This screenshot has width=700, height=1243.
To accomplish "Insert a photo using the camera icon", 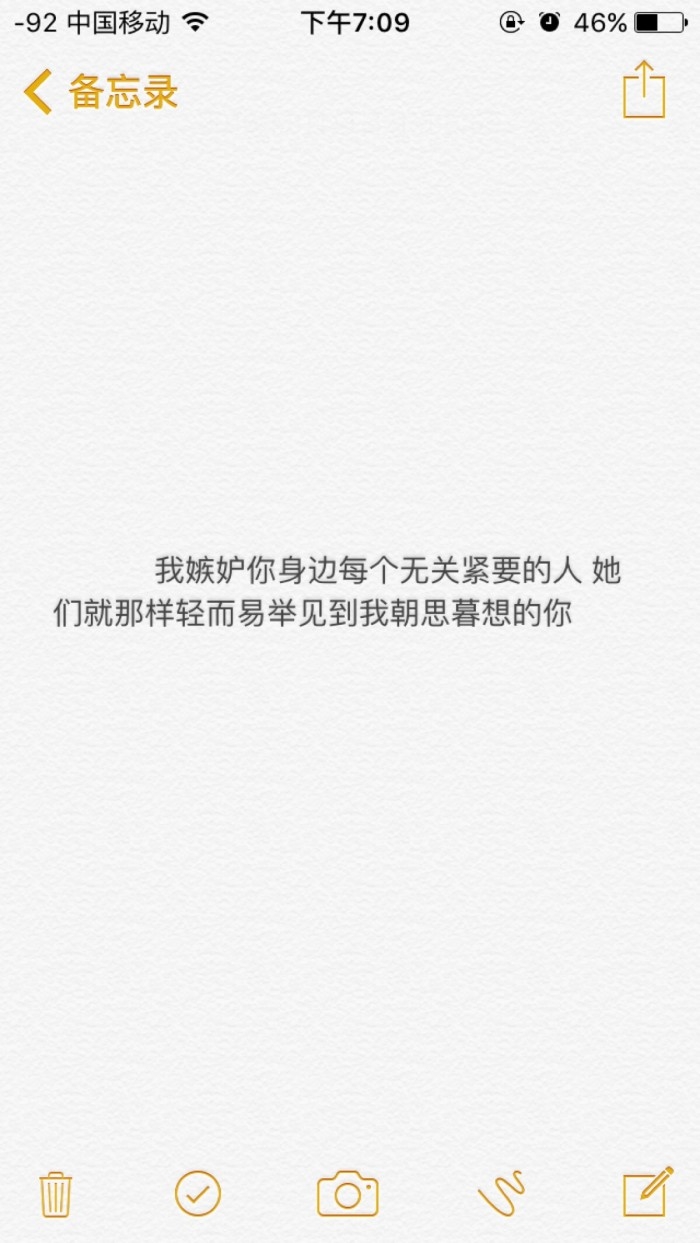I will pyautogui.click(x=348, y=1193).
